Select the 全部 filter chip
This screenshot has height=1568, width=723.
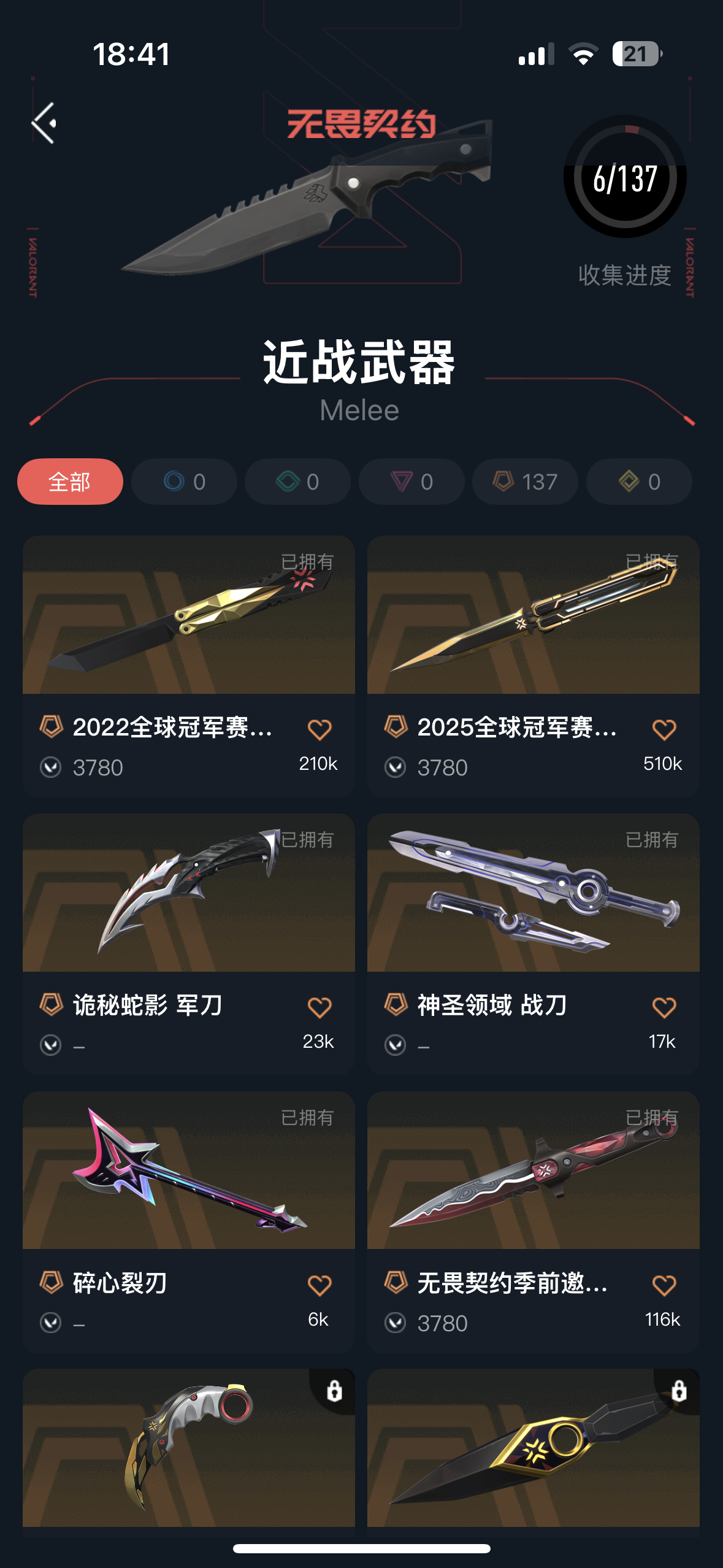[x=70, y=482]
